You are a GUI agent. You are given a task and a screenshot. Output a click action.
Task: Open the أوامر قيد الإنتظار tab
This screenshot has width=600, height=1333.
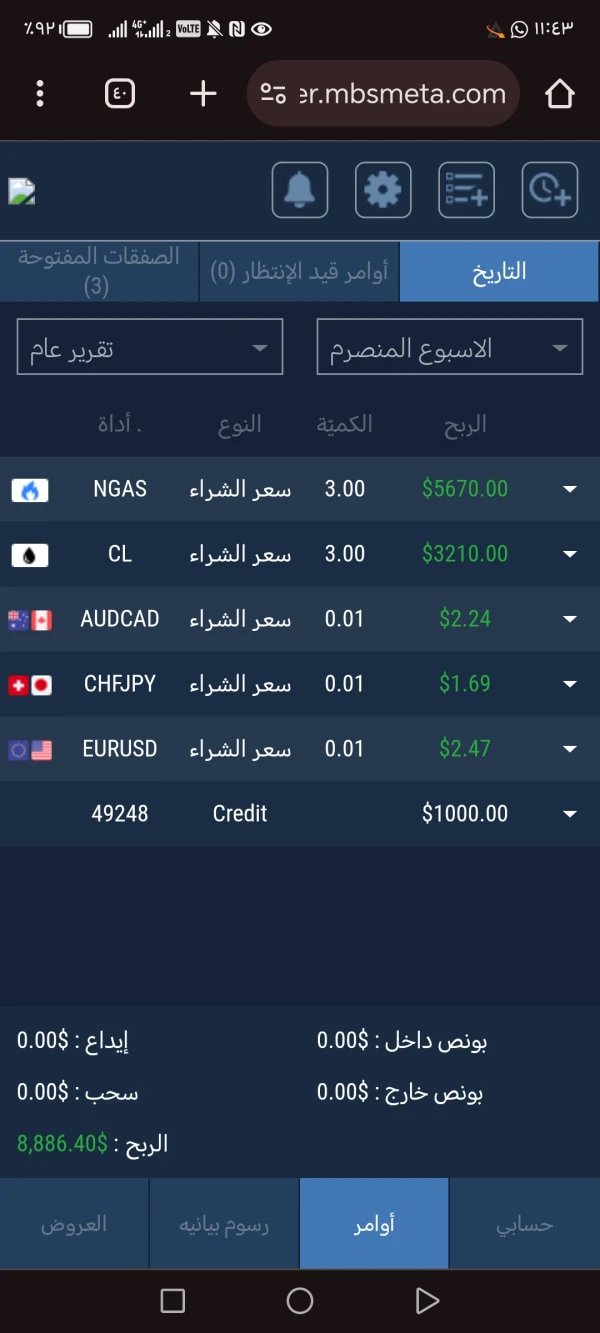(299, 271)
